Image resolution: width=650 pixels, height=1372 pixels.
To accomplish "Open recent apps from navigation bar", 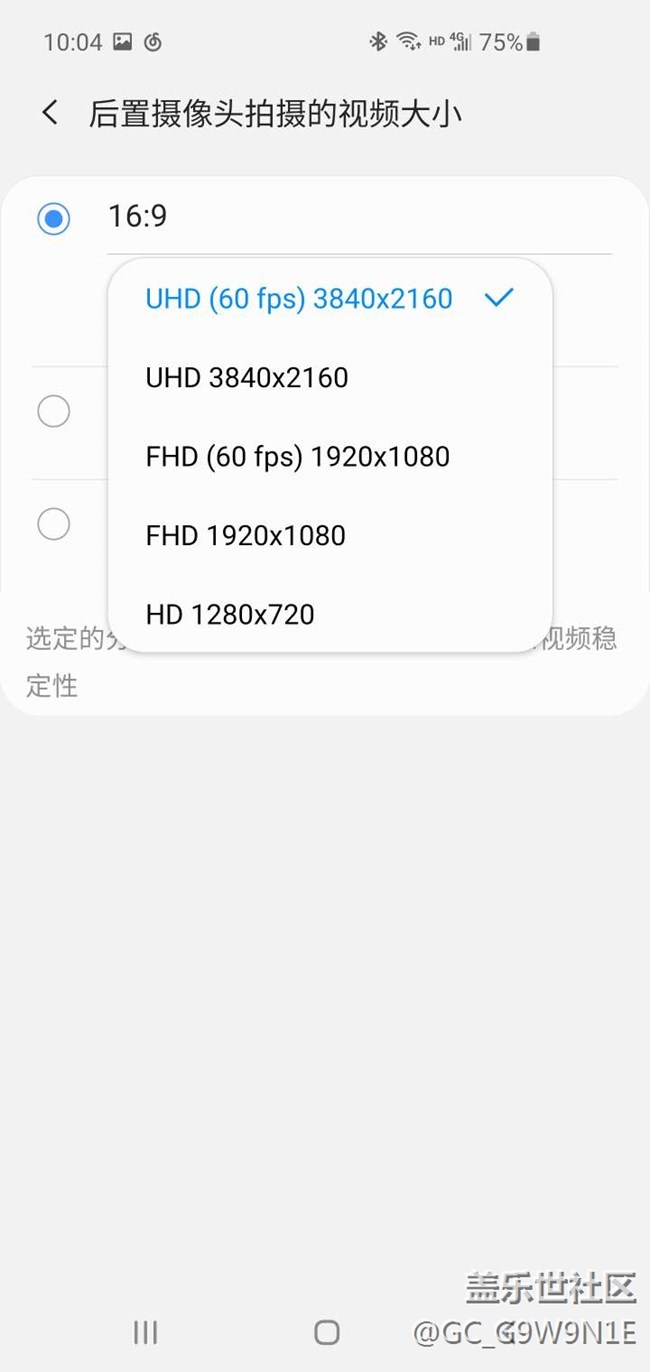I will (146, 1331).
